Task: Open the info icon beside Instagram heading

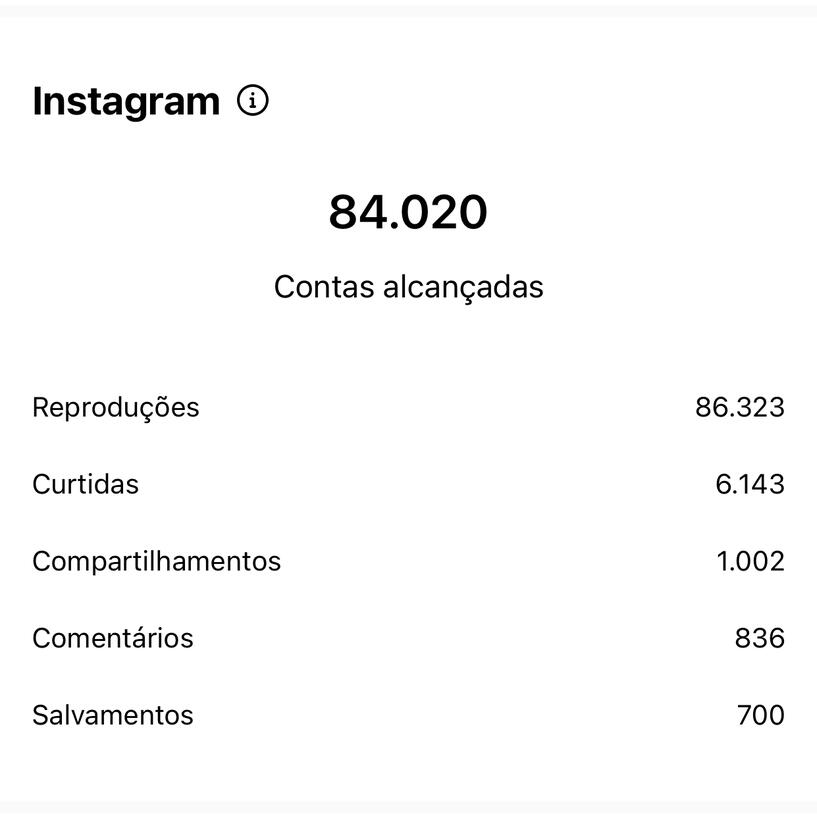Action: tap(253, 101)
